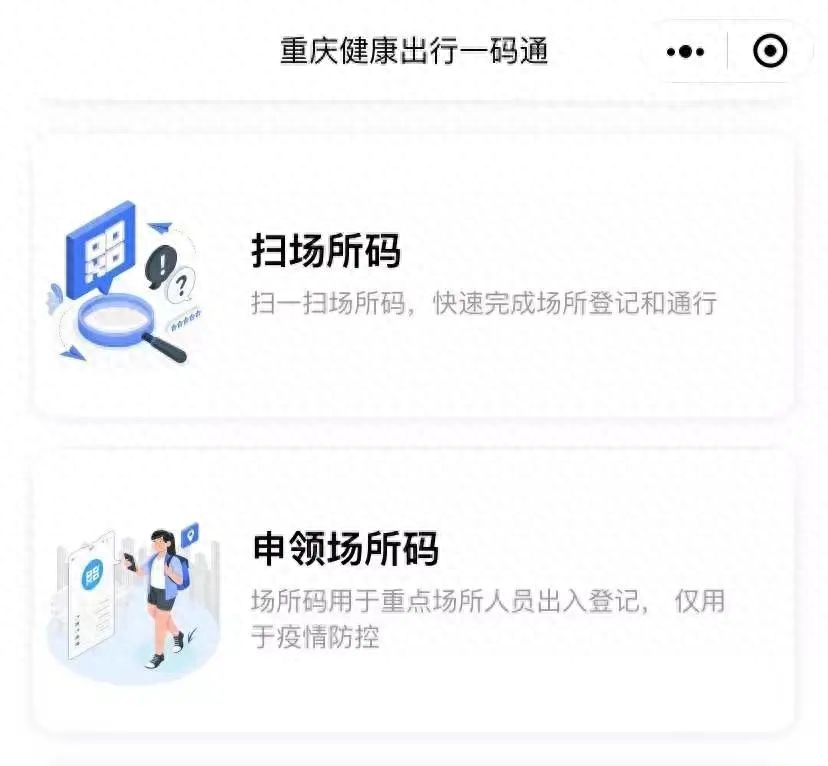Open the mini program more options menu
828x766 pixels.
[x=685, y=52]
